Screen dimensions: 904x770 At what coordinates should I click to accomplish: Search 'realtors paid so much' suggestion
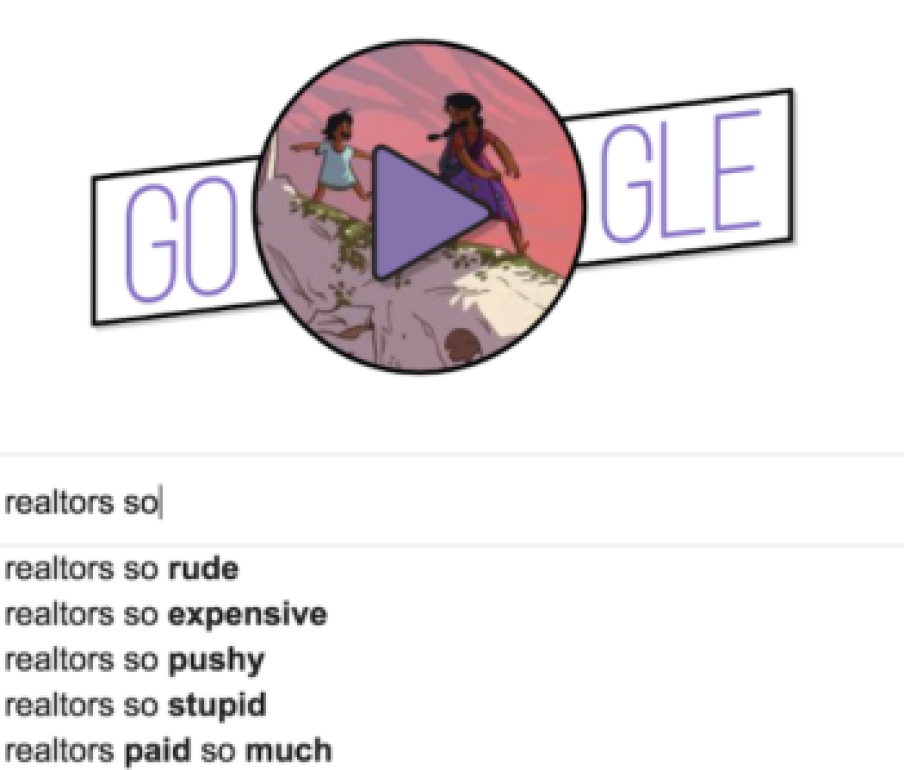[169, 750]
